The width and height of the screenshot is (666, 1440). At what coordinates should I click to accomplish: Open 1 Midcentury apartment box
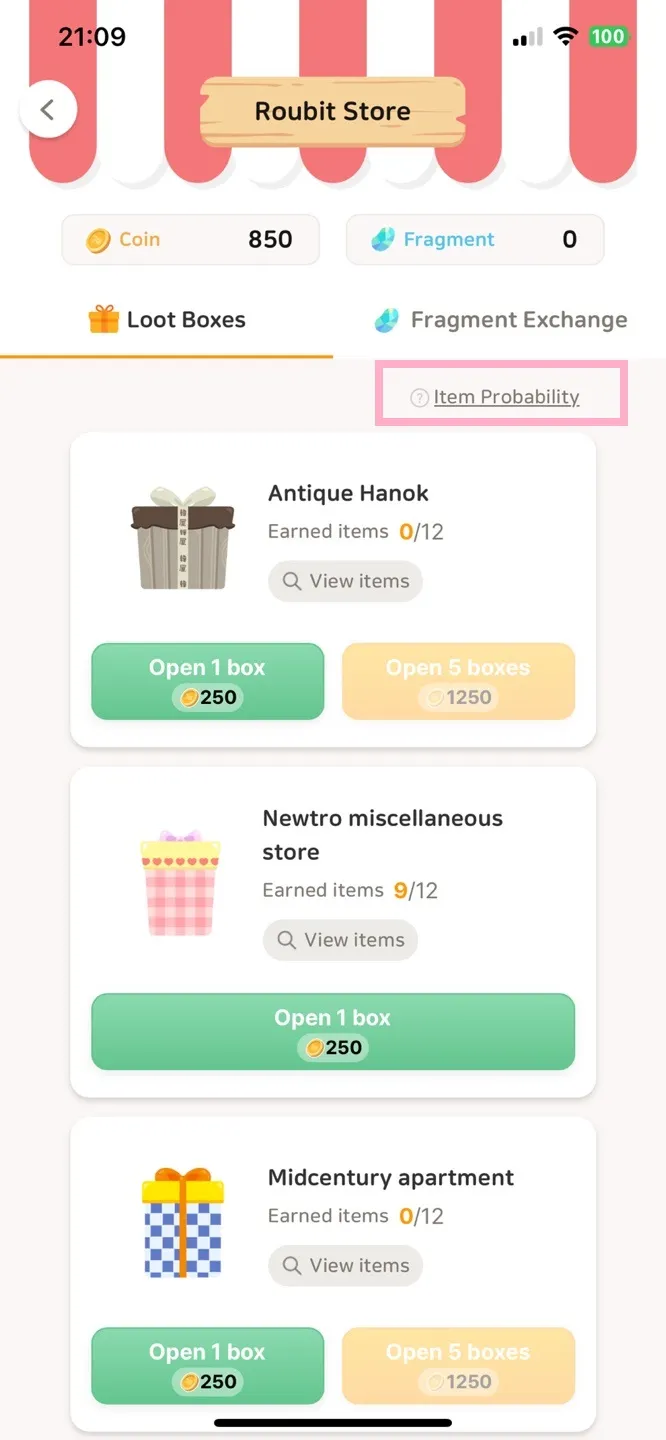(x=208, y=1365)
